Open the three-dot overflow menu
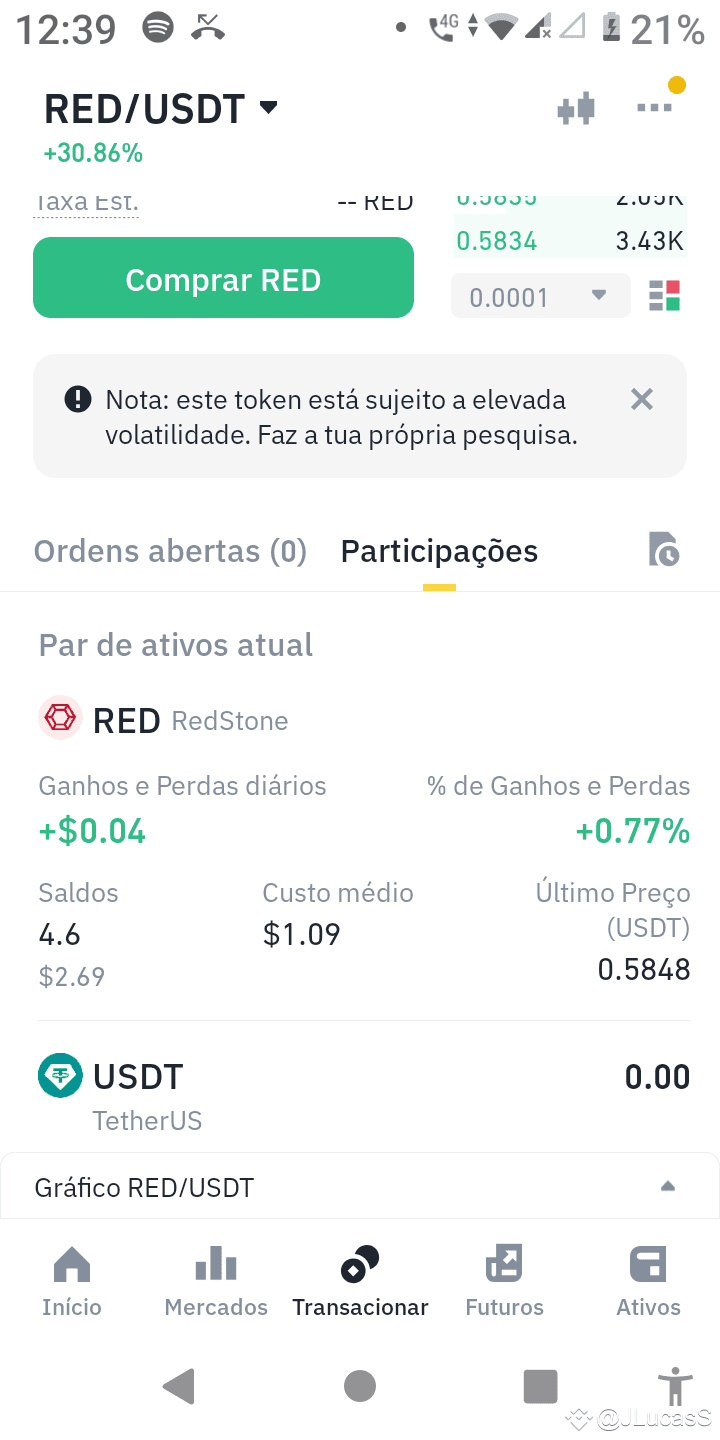The height and width of the screenshot is (1440, 720). click(x=655, y=107)
